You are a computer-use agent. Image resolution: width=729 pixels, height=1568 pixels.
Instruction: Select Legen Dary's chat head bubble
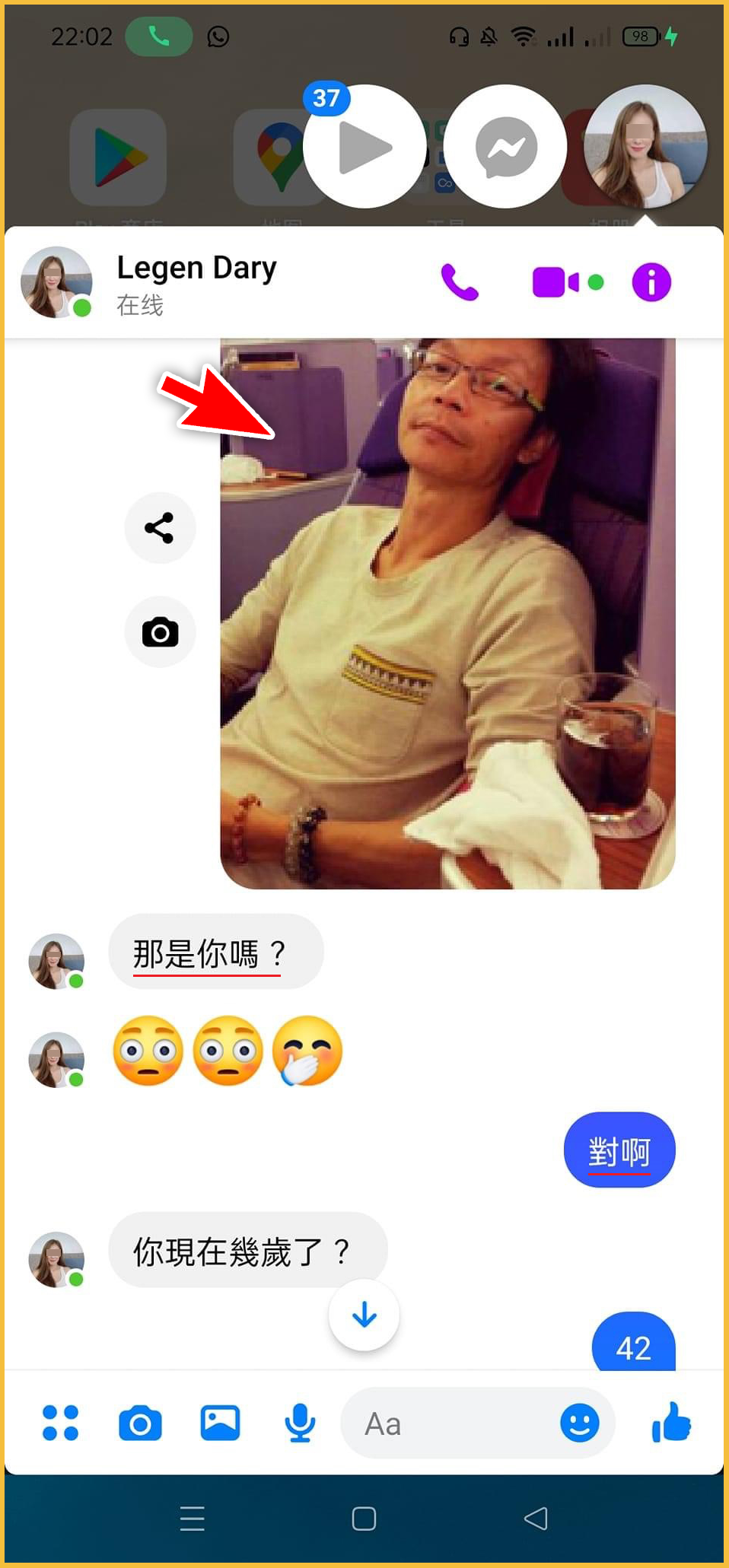[x=645, y=147]
